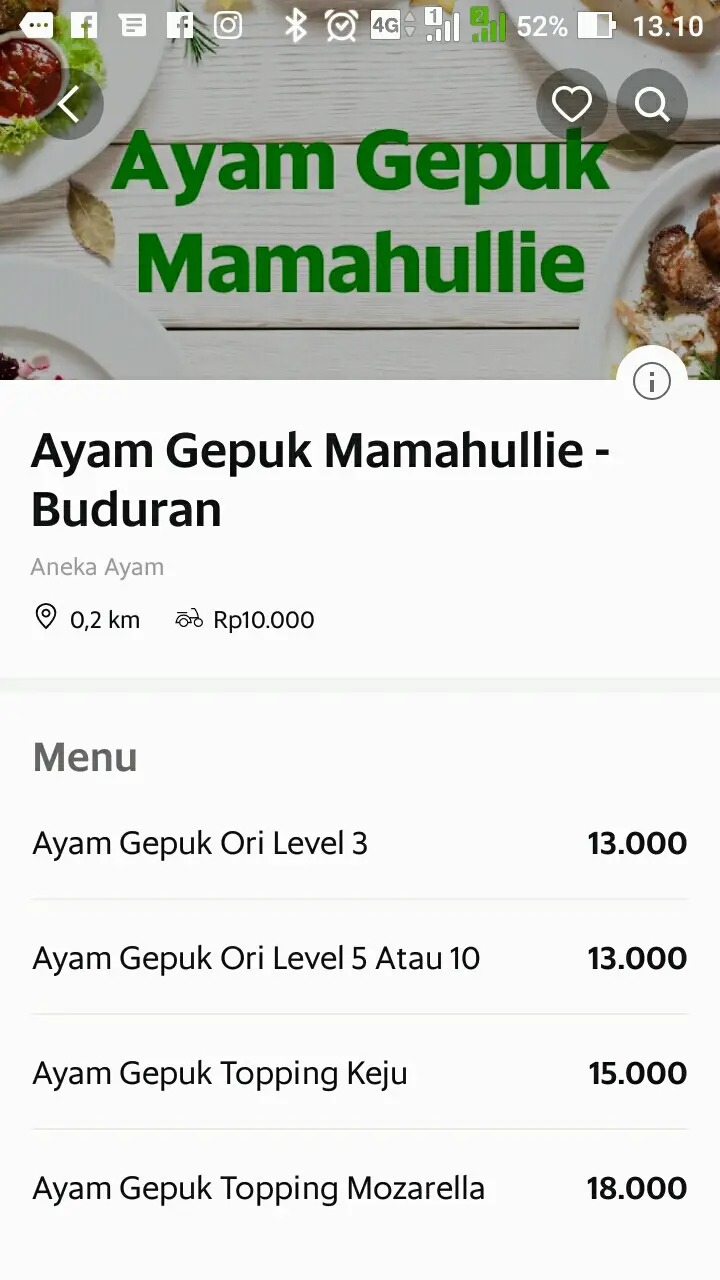Tap the Bluetooth icon in the status bar
Viewport: 720px width, 1280px height.
point(295,25)
